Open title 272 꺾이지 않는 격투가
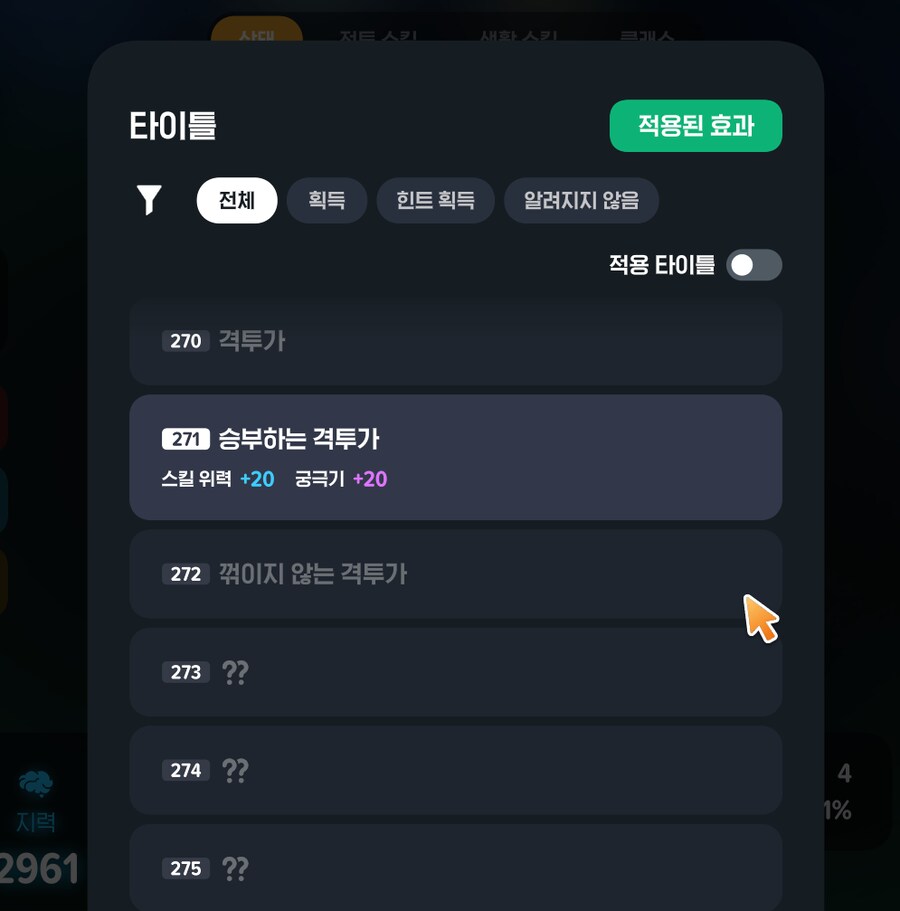This screenshot has height=911, width=900. tap(455, 574)
